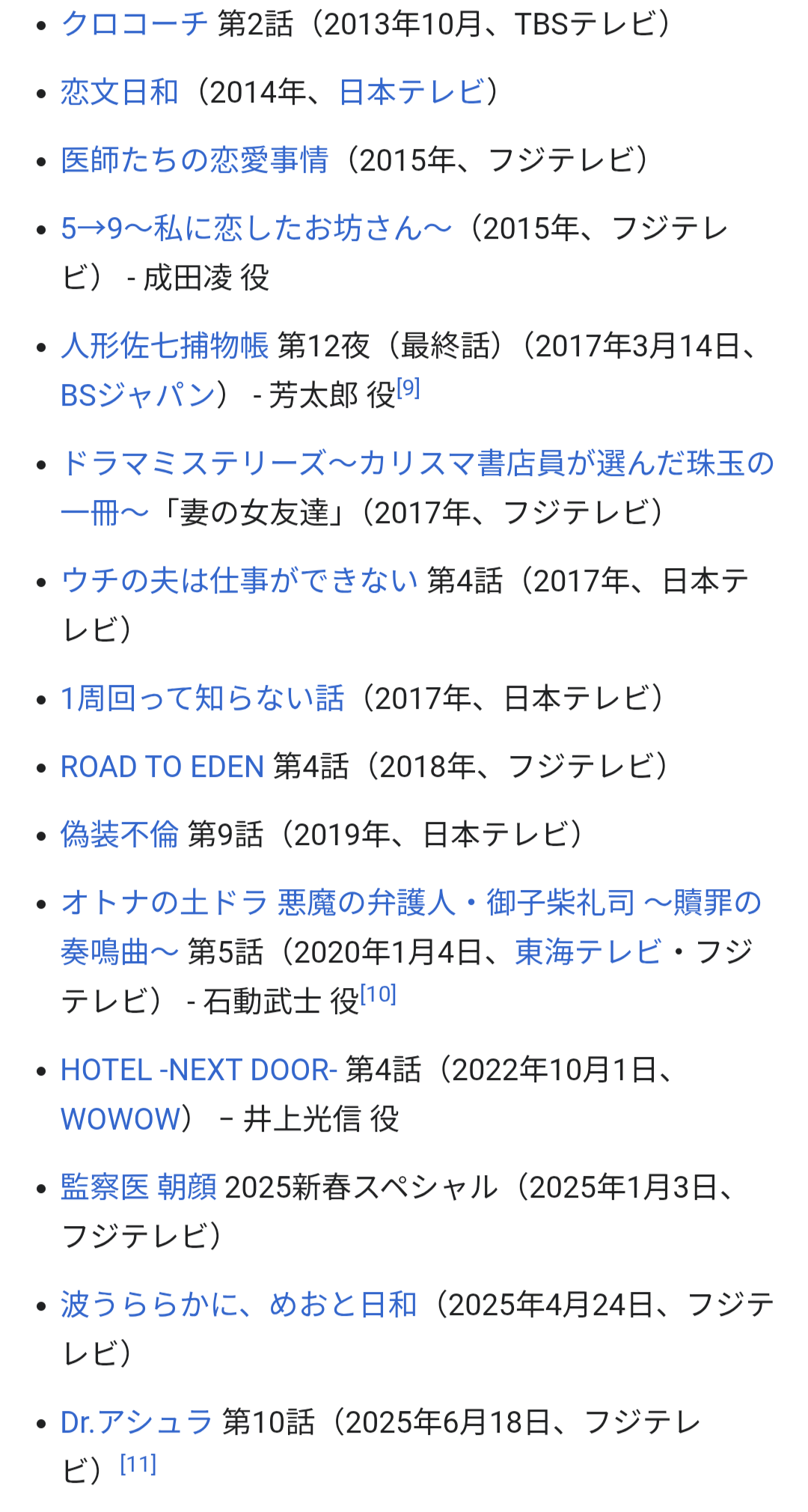This screenshot has height=1512, width=808.
Task: Open the HOTEL -NEXT DOOR- link
Action: click(x=199, y=1070)
